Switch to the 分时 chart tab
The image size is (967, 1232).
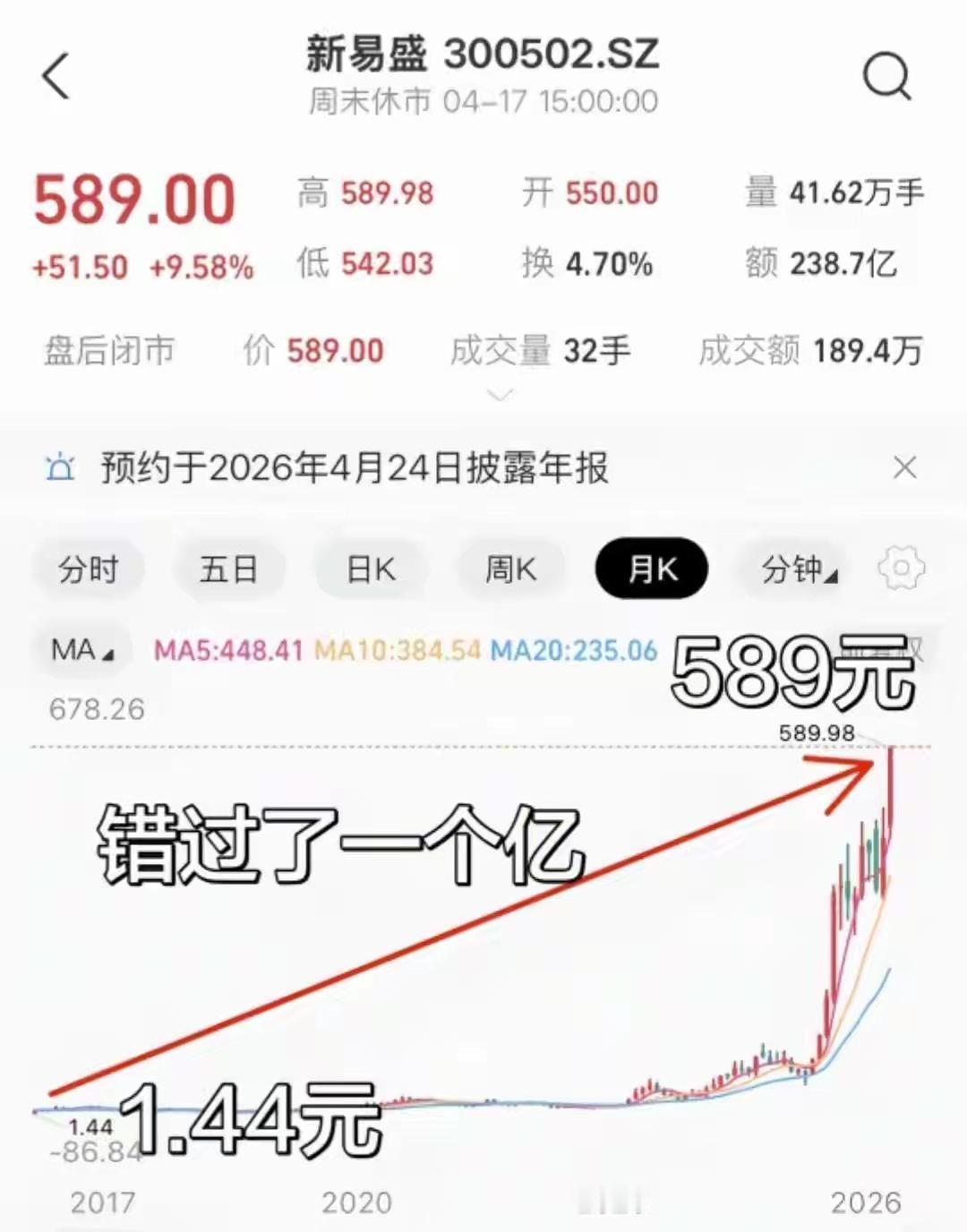coord(89,569)
